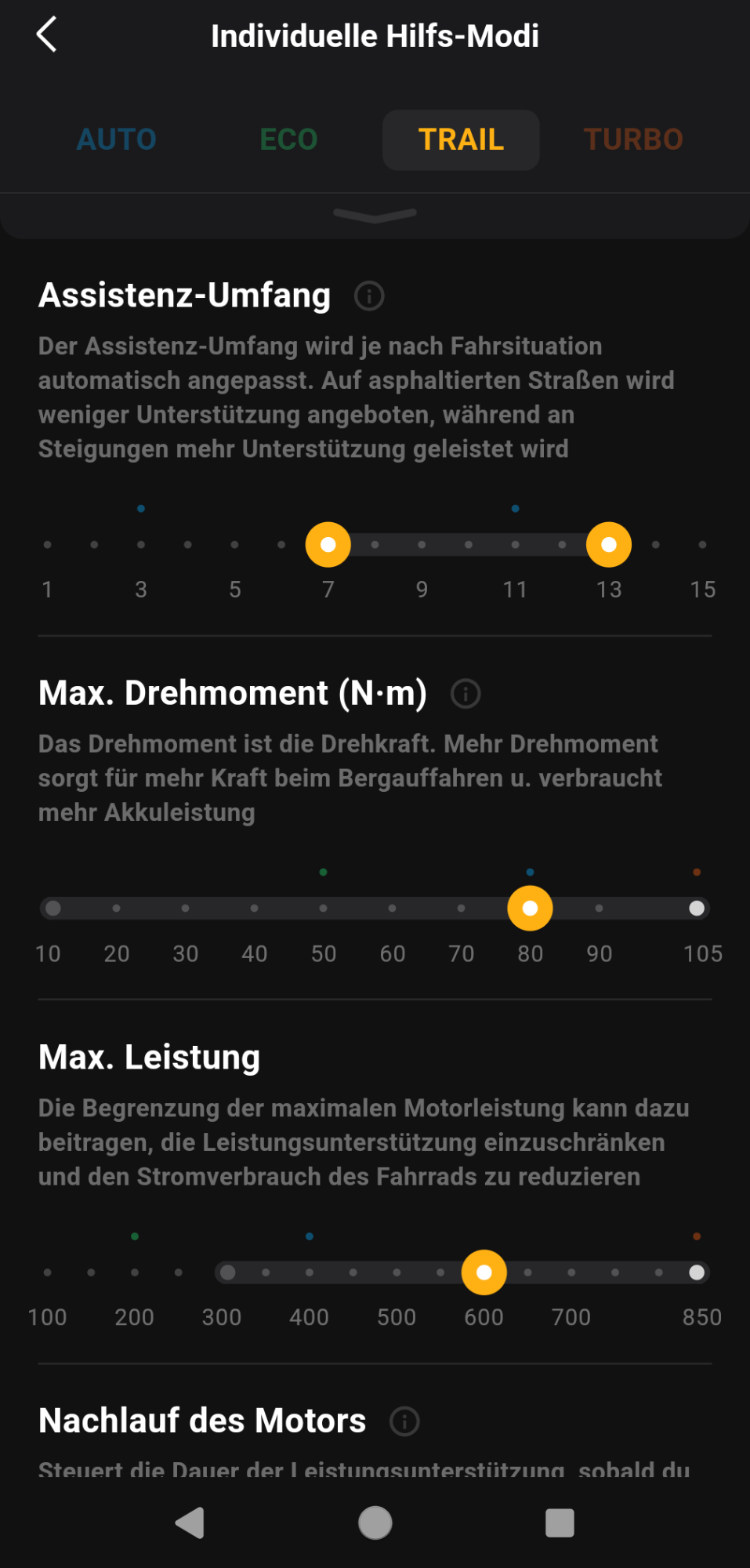Go back from Individuelle Hilfs-Modi

coord(47,35)
